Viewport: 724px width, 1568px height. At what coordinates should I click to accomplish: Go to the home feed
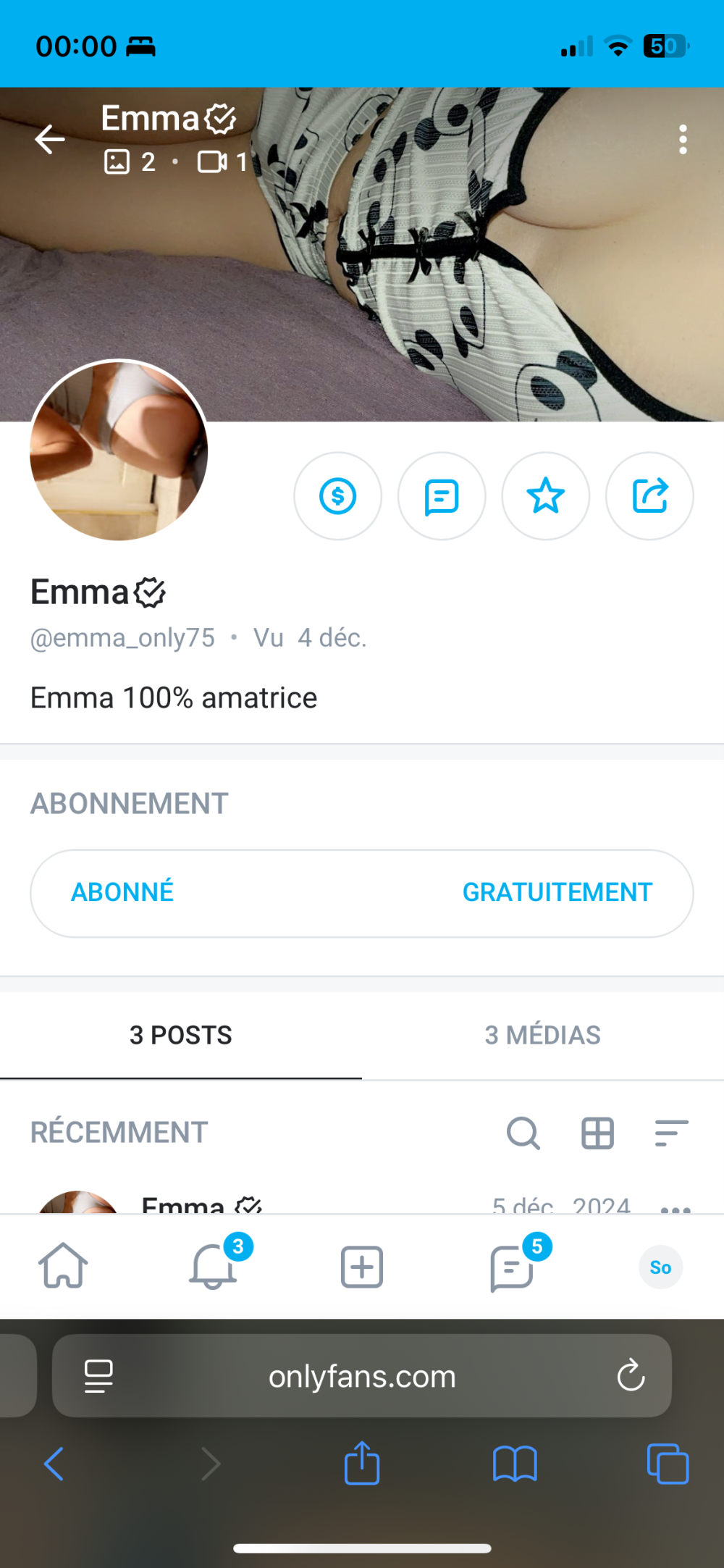click(63, 1266)
